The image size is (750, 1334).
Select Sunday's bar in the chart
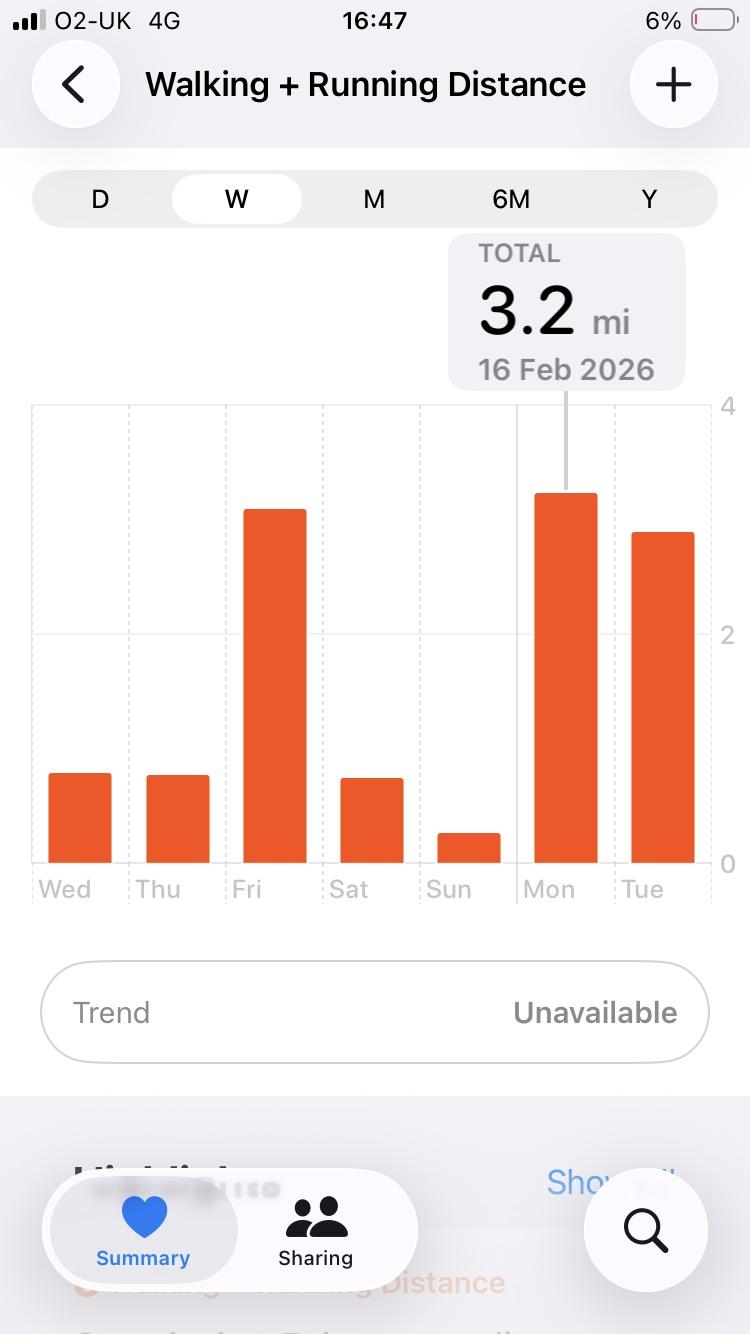click(469, 848)
